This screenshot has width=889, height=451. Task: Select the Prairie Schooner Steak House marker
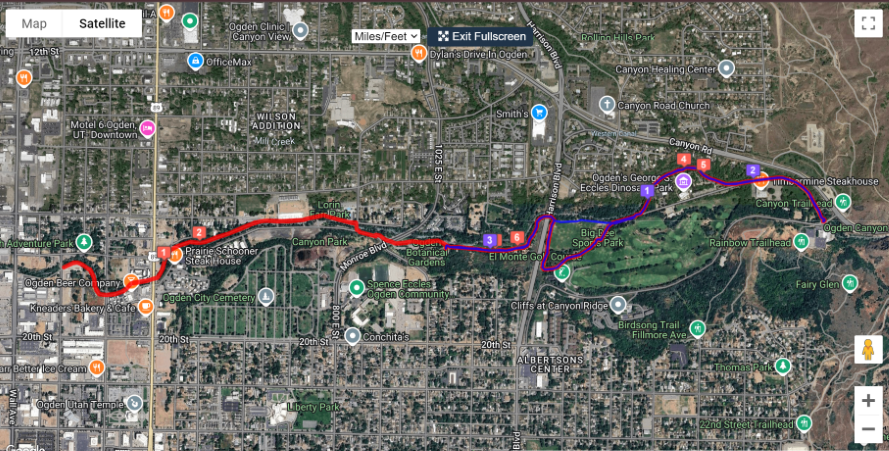pyautogui.click(x=177, y=254)
